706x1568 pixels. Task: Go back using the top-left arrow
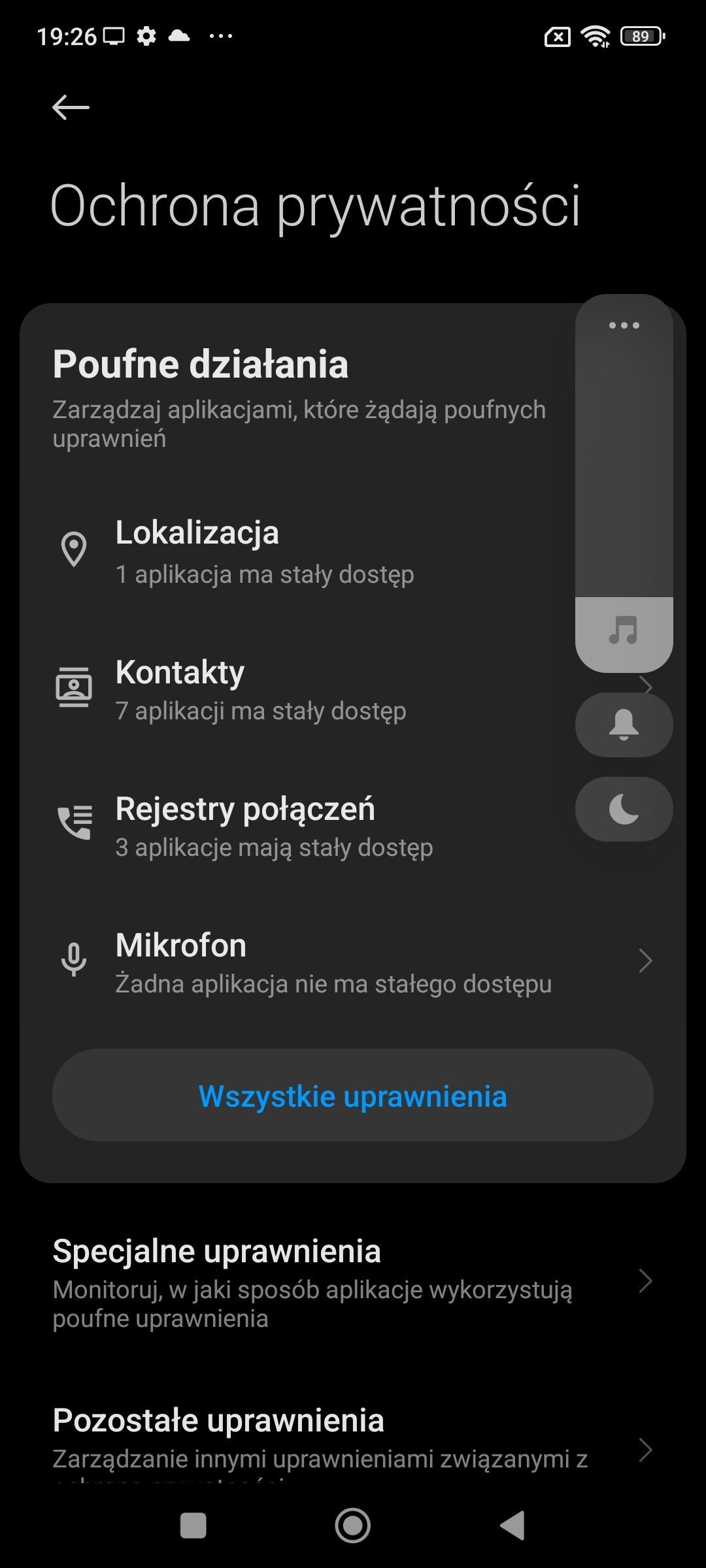tap(71, 107)
